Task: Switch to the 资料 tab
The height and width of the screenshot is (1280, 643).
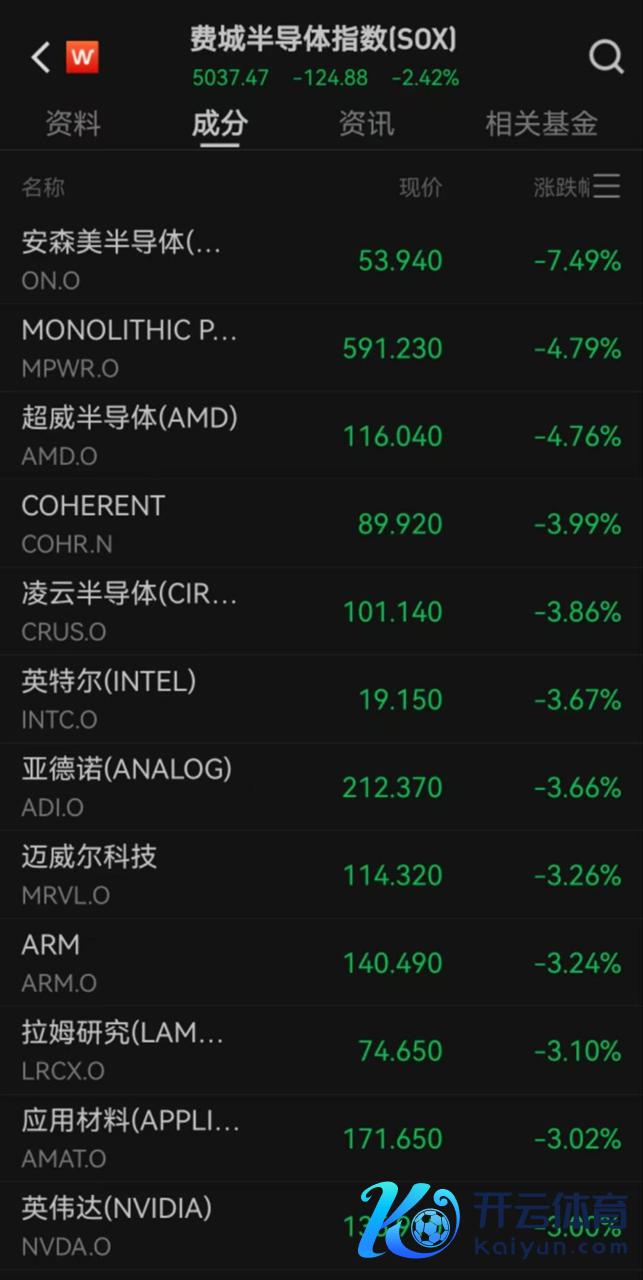Action: coord(73,124)
